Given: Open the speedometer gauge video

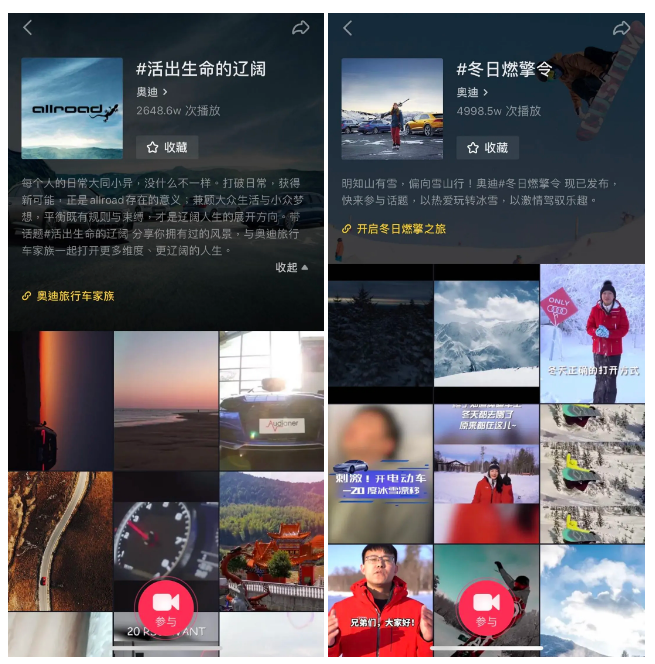Looking at the screenshot, I should (x=165, y=520).
